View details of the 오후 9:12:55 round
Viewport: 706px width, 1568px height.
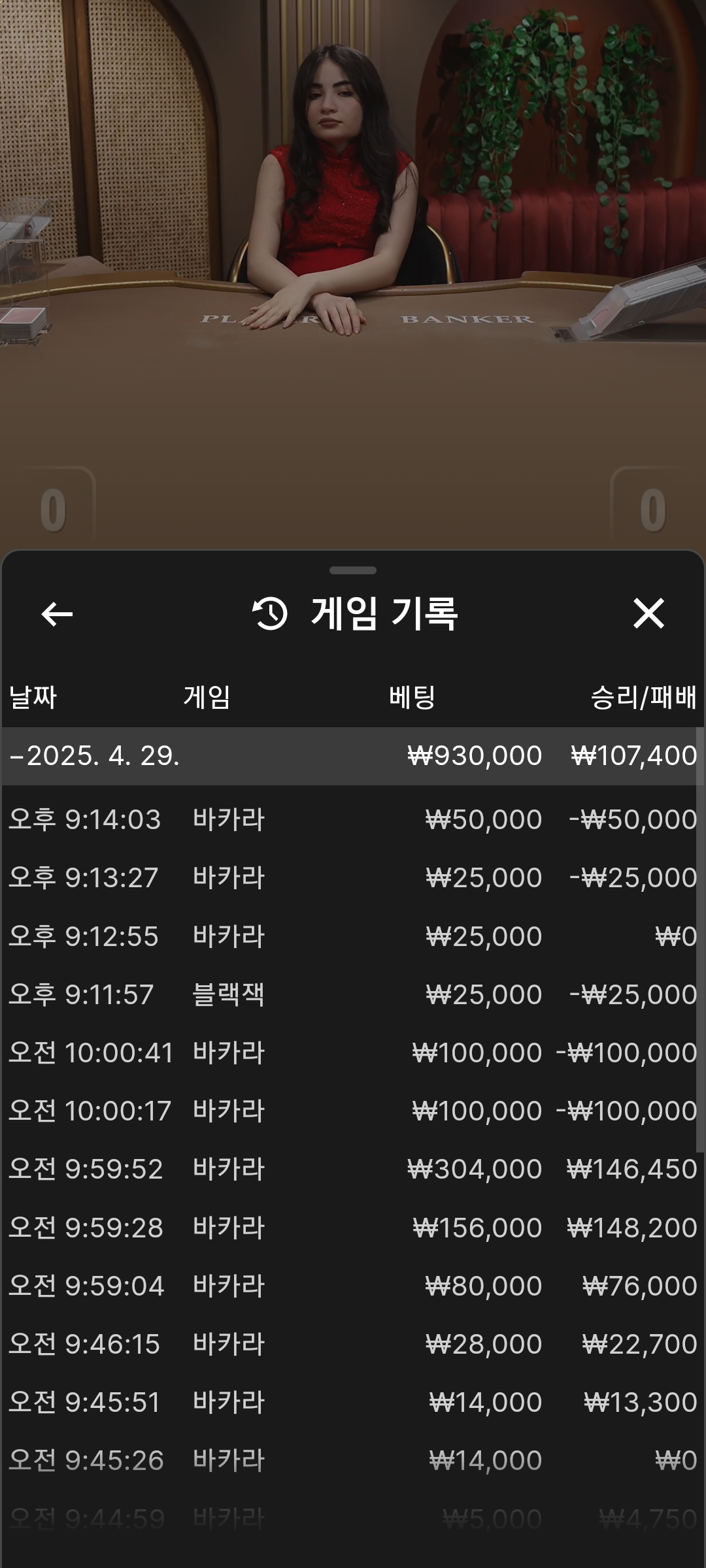click(x=353, y=936)
